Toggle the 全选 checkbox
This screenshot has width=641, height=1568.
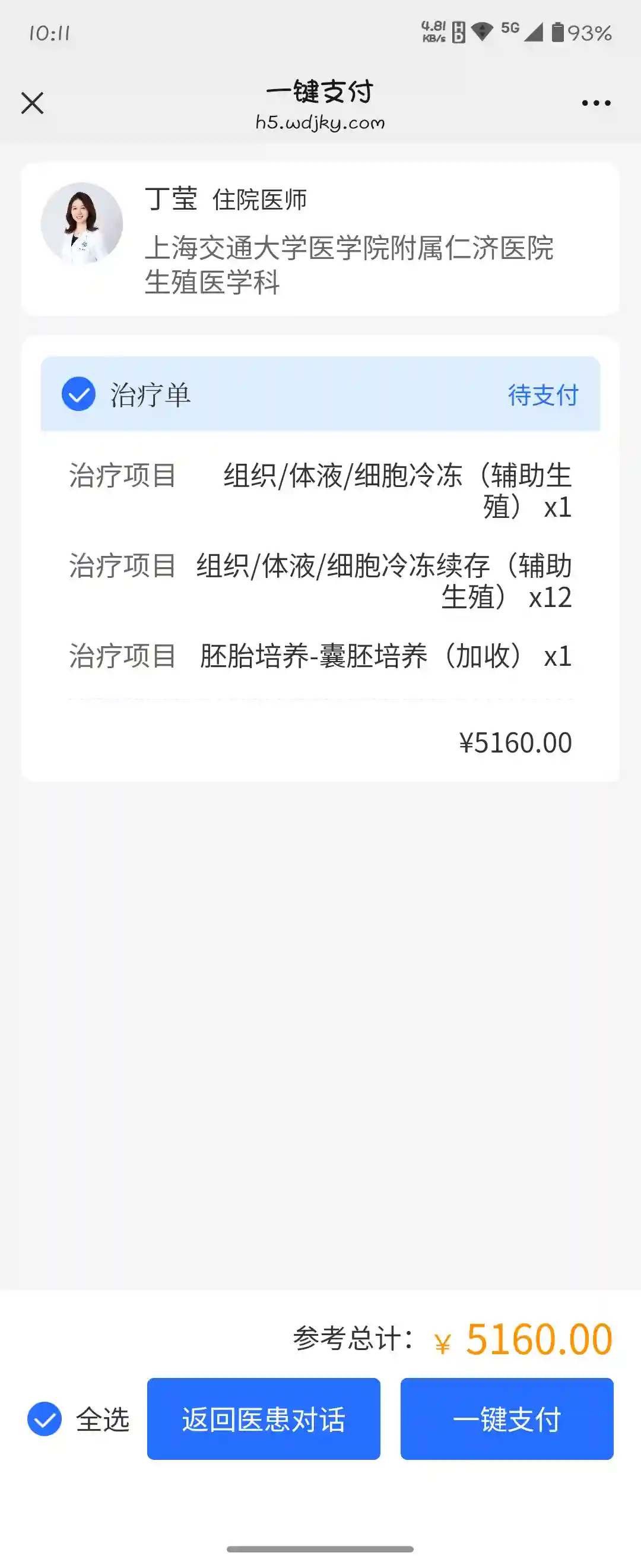(45, 1418)
